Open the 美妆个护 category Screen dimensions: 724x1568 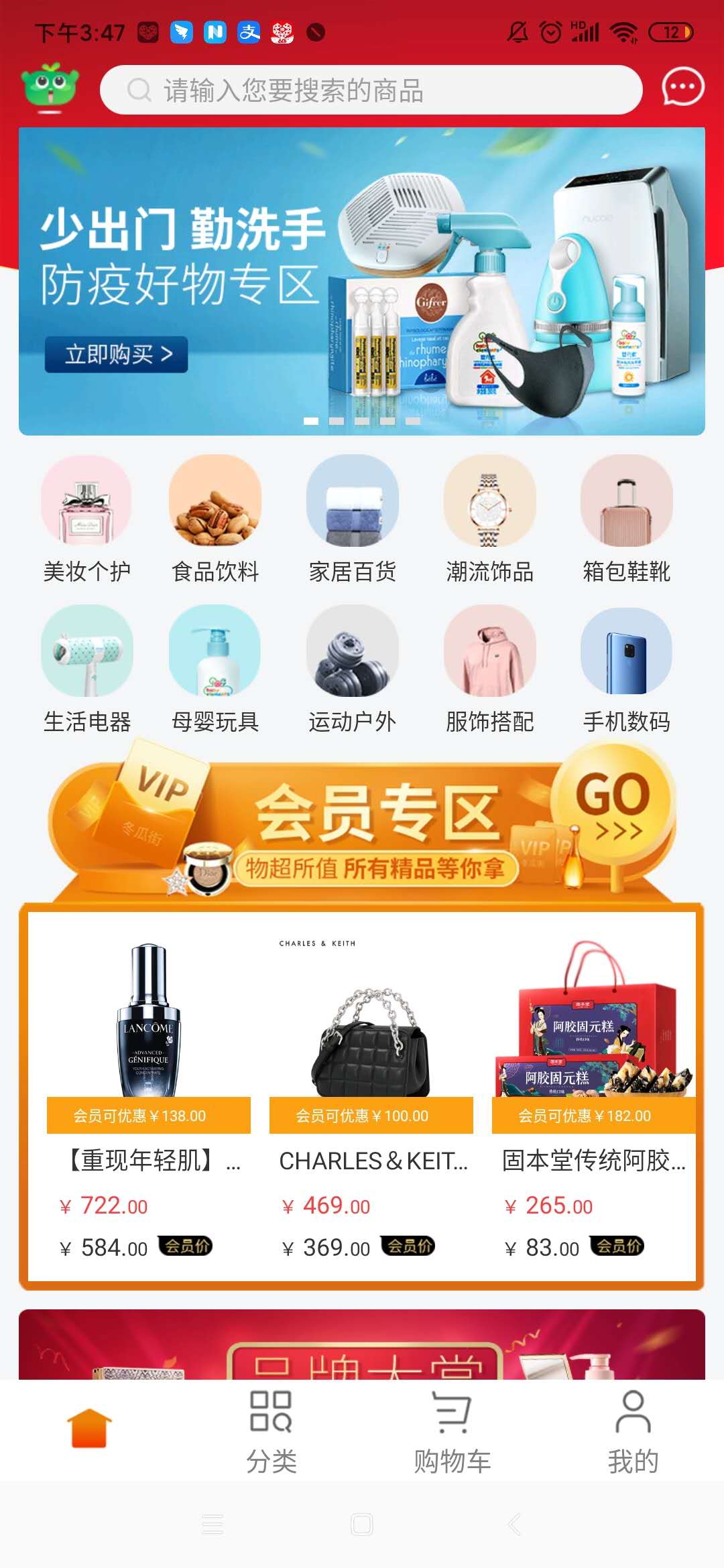(x=86, y=518)
